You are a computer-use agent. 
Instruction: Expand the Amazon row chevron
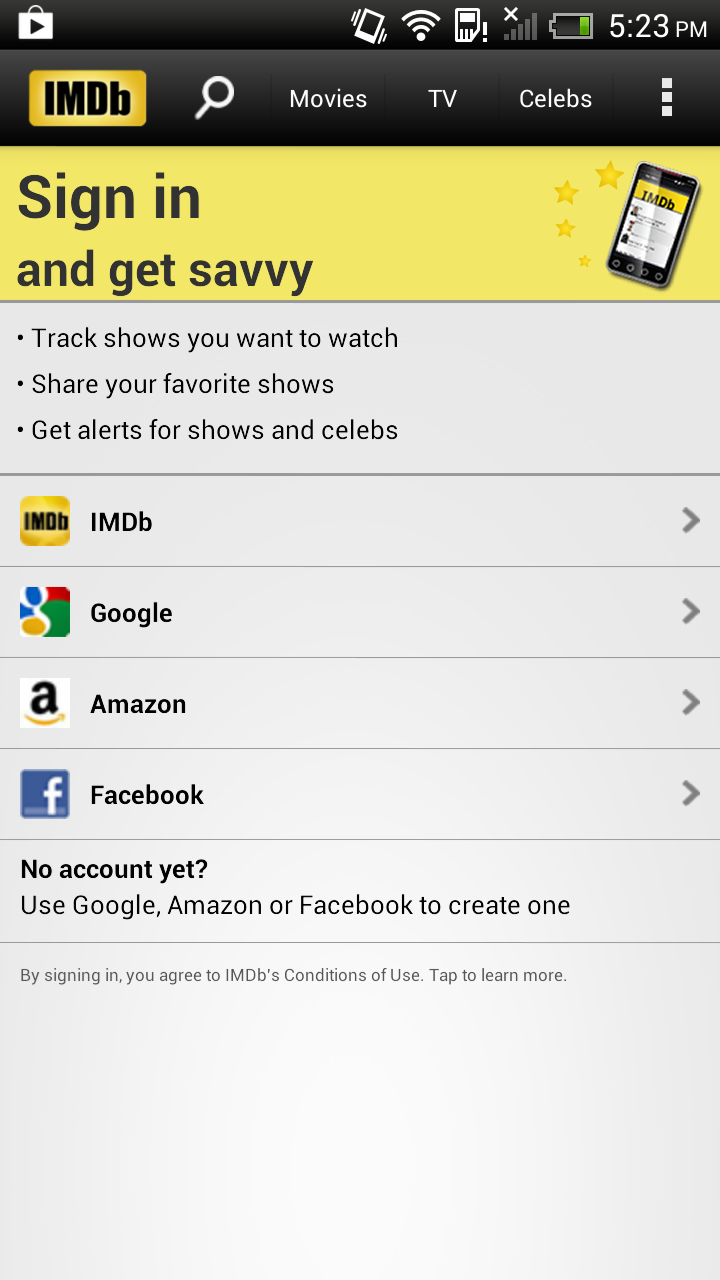(x=690, y=702)
